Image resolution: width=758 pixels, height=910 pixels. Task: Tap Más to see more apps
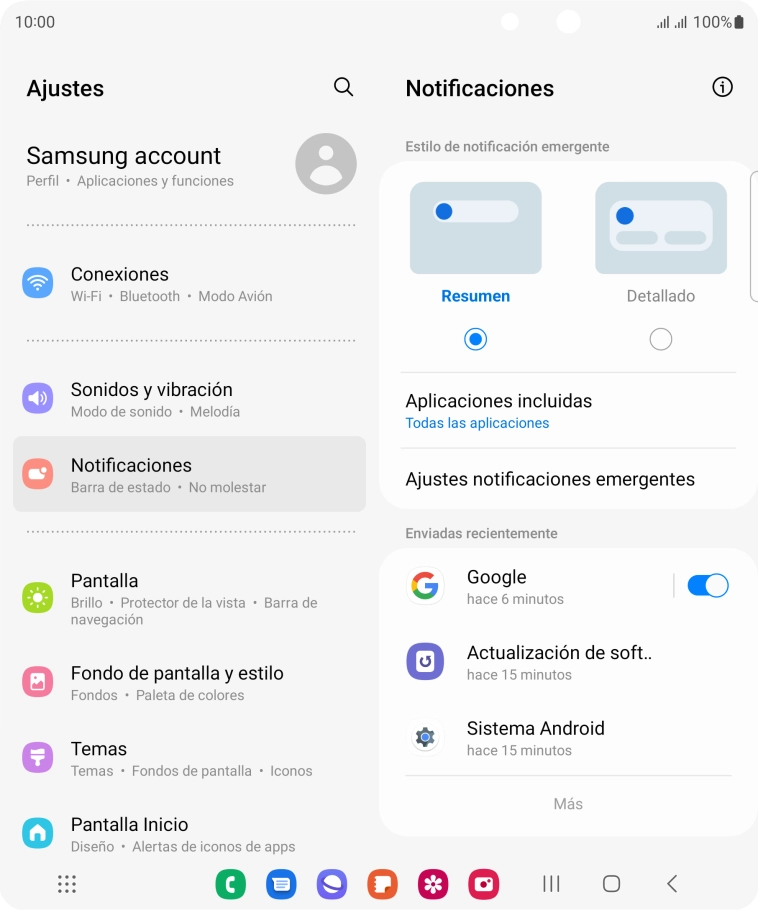pyautogui.click(x=568, y=804)
